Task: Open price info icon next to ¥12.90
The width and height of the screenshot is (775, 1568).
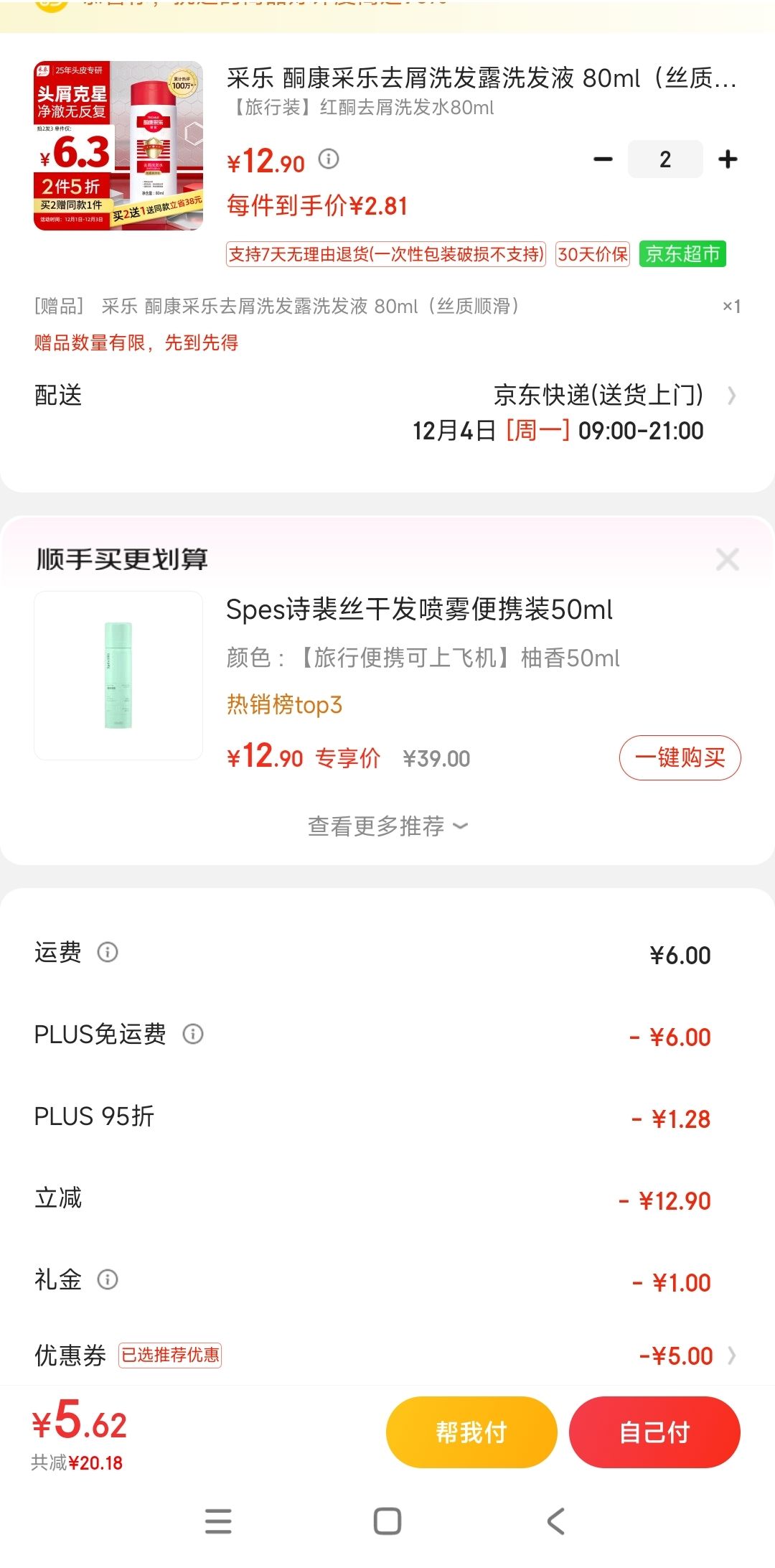Action: (x=329, y=159)
